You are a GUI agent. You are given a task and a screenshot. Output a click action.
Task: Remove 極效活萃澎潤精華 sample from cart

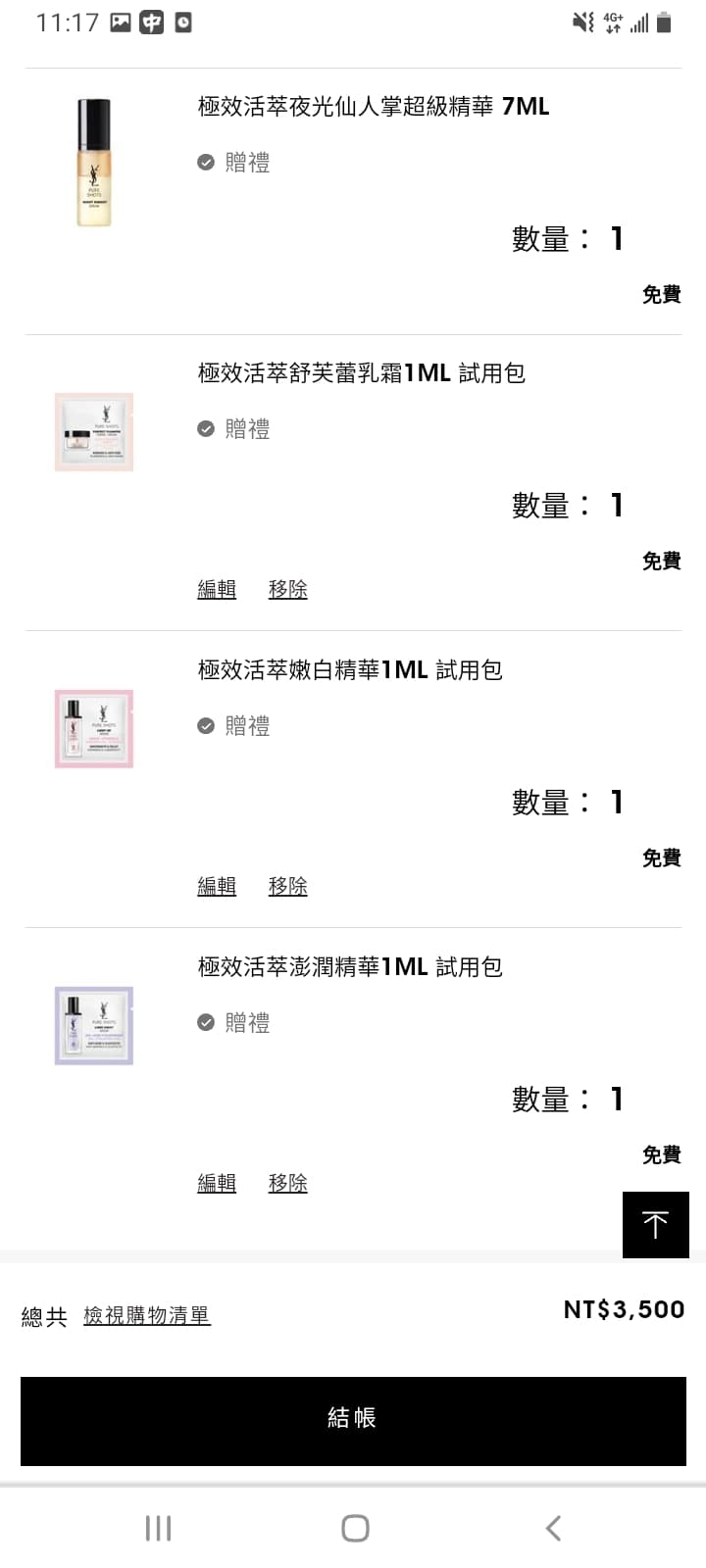[287, 1183]
